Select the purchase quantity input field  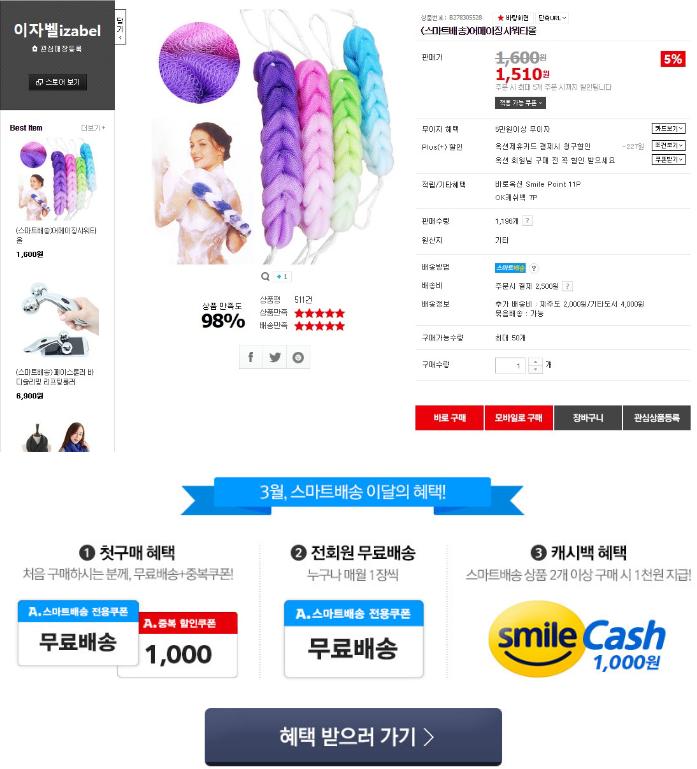(x=510, y=365)
